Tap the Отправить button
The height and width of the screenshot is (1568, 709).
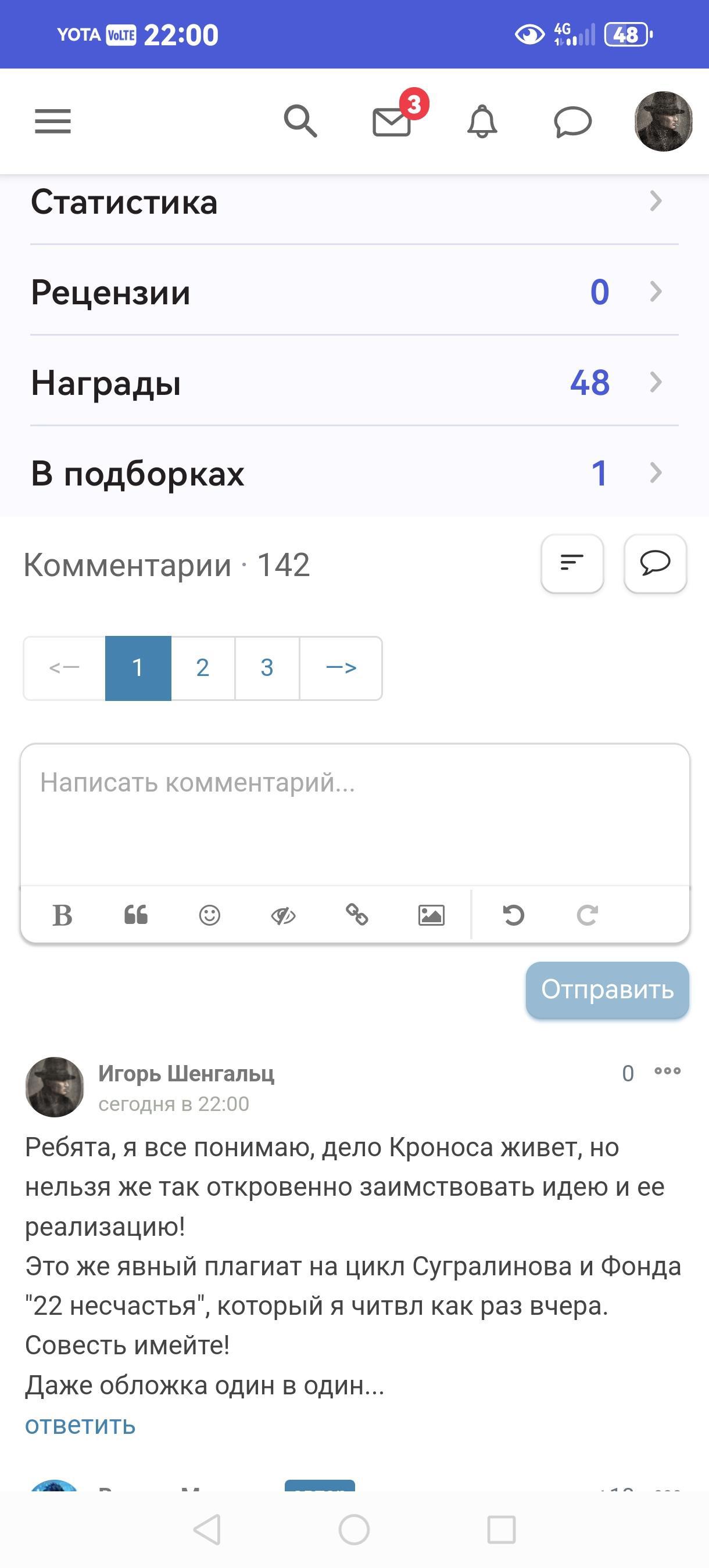pyautogui.click(x=607, y=989)
